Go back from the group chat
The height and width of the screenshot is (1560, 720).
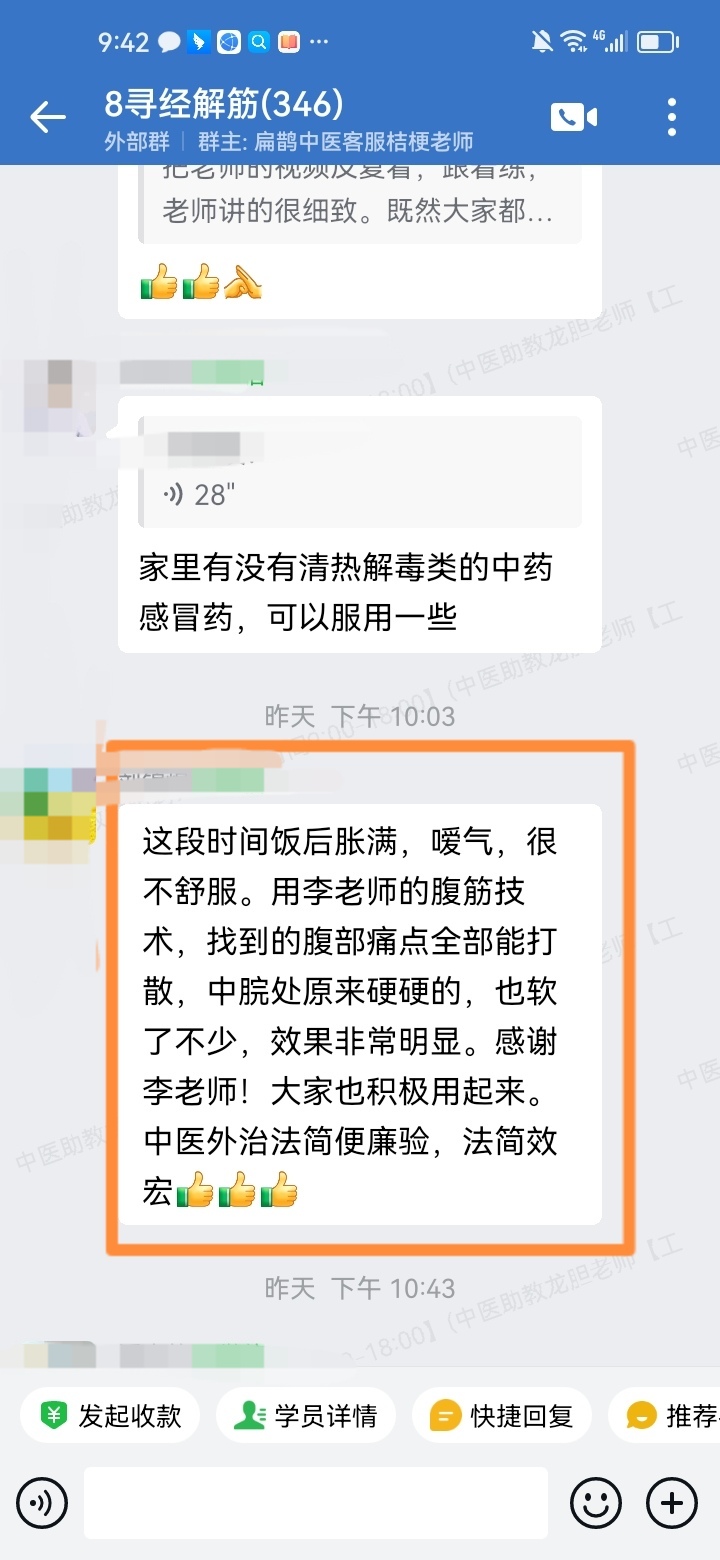(x=47, y=117)
